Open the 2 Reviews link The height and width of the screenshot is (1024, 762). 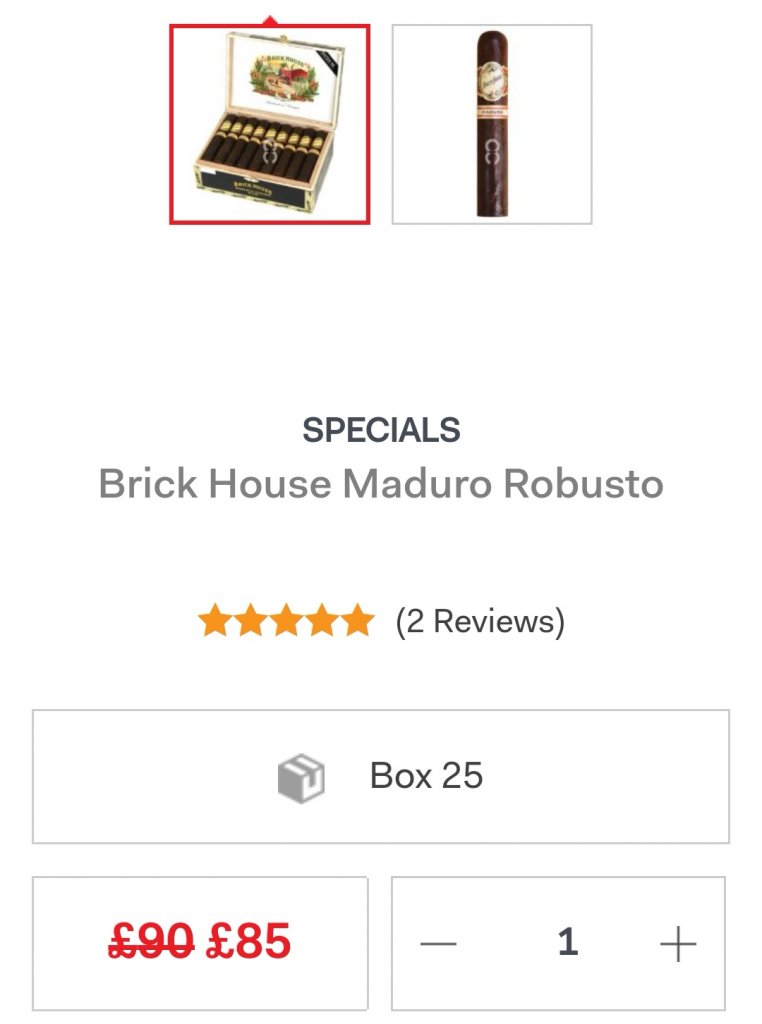coord(480,622)
